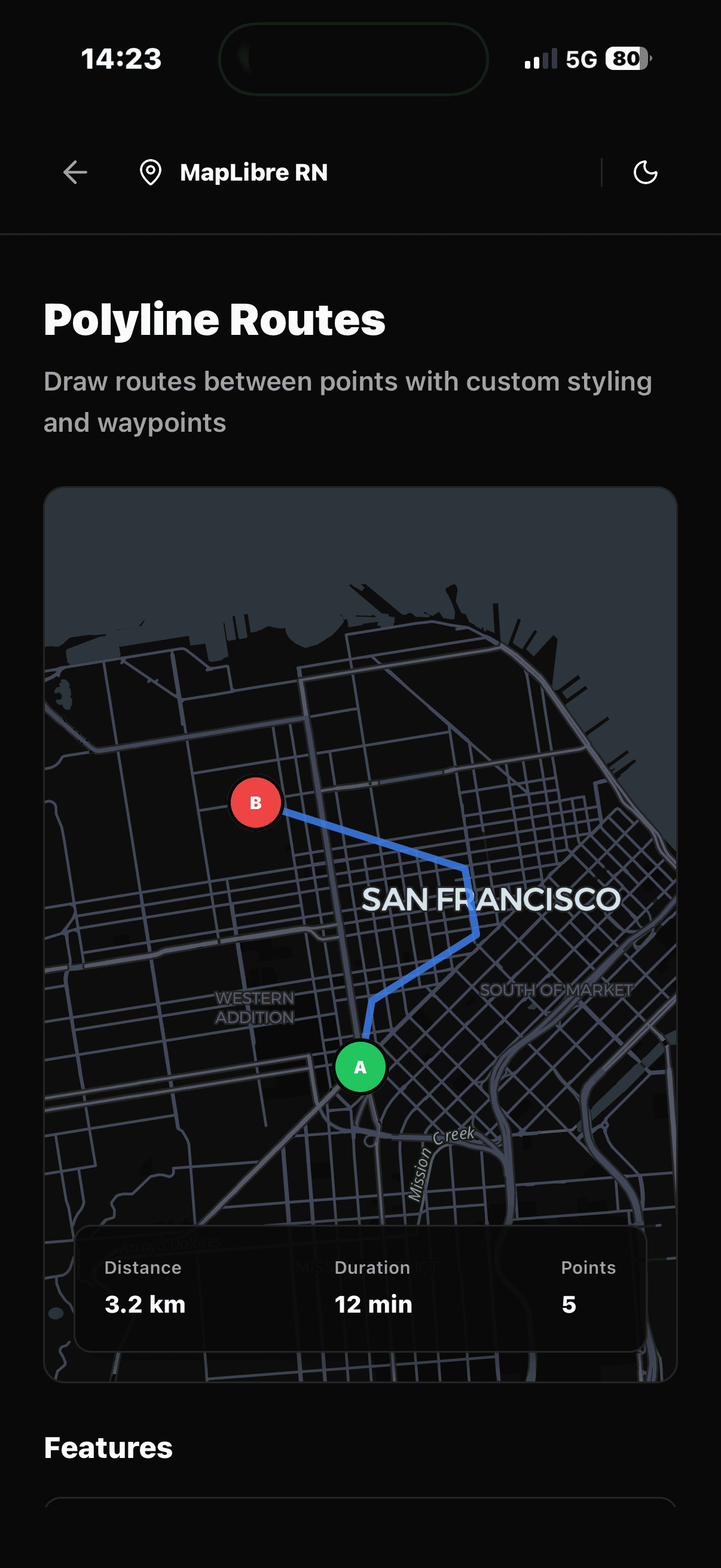Tap the Distance value 3.2 km
Viewport: 721px width, 1568px height.
pyautogui.click(x=145, y=1304)
